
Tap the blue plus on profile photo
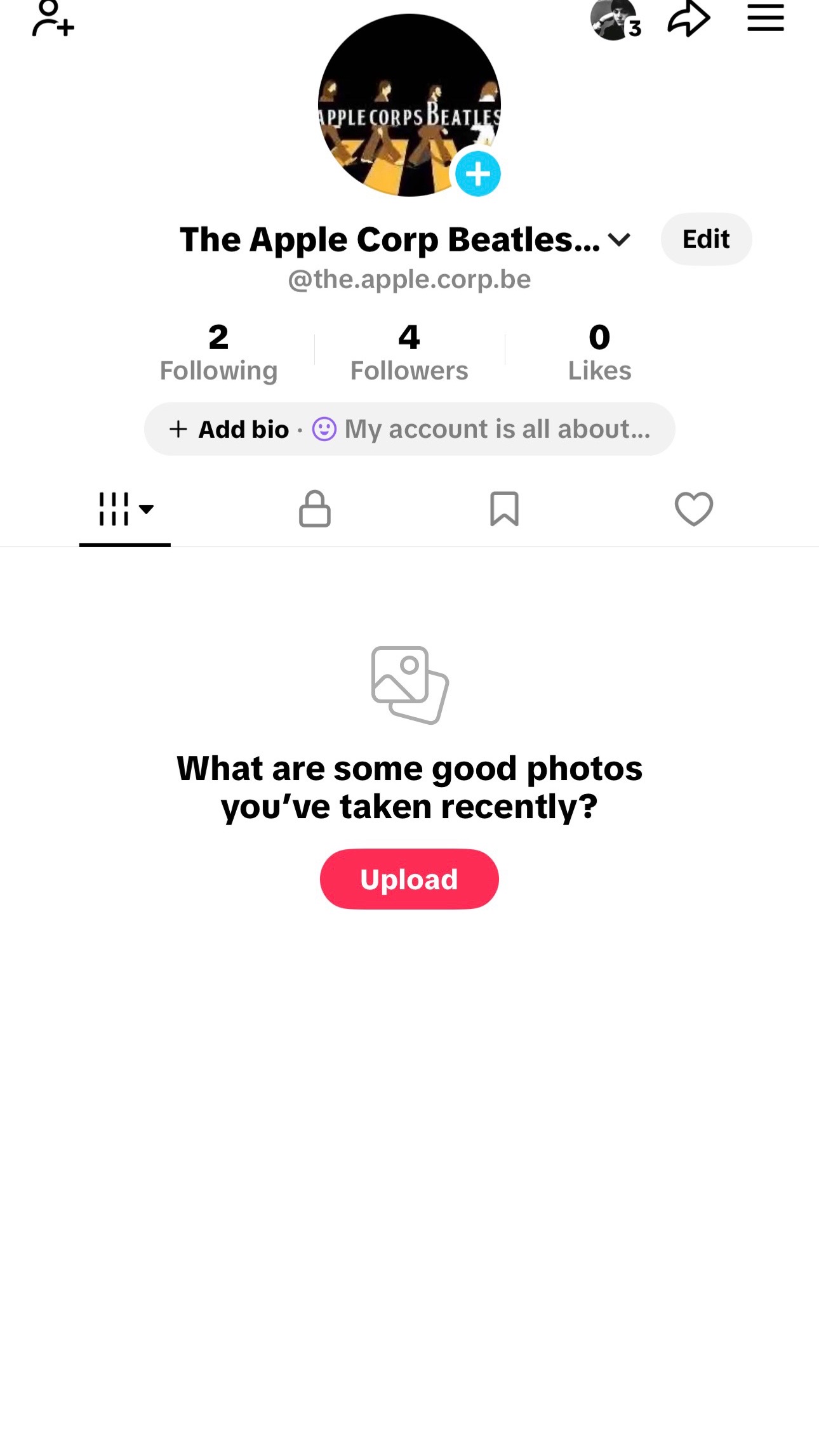478,173
